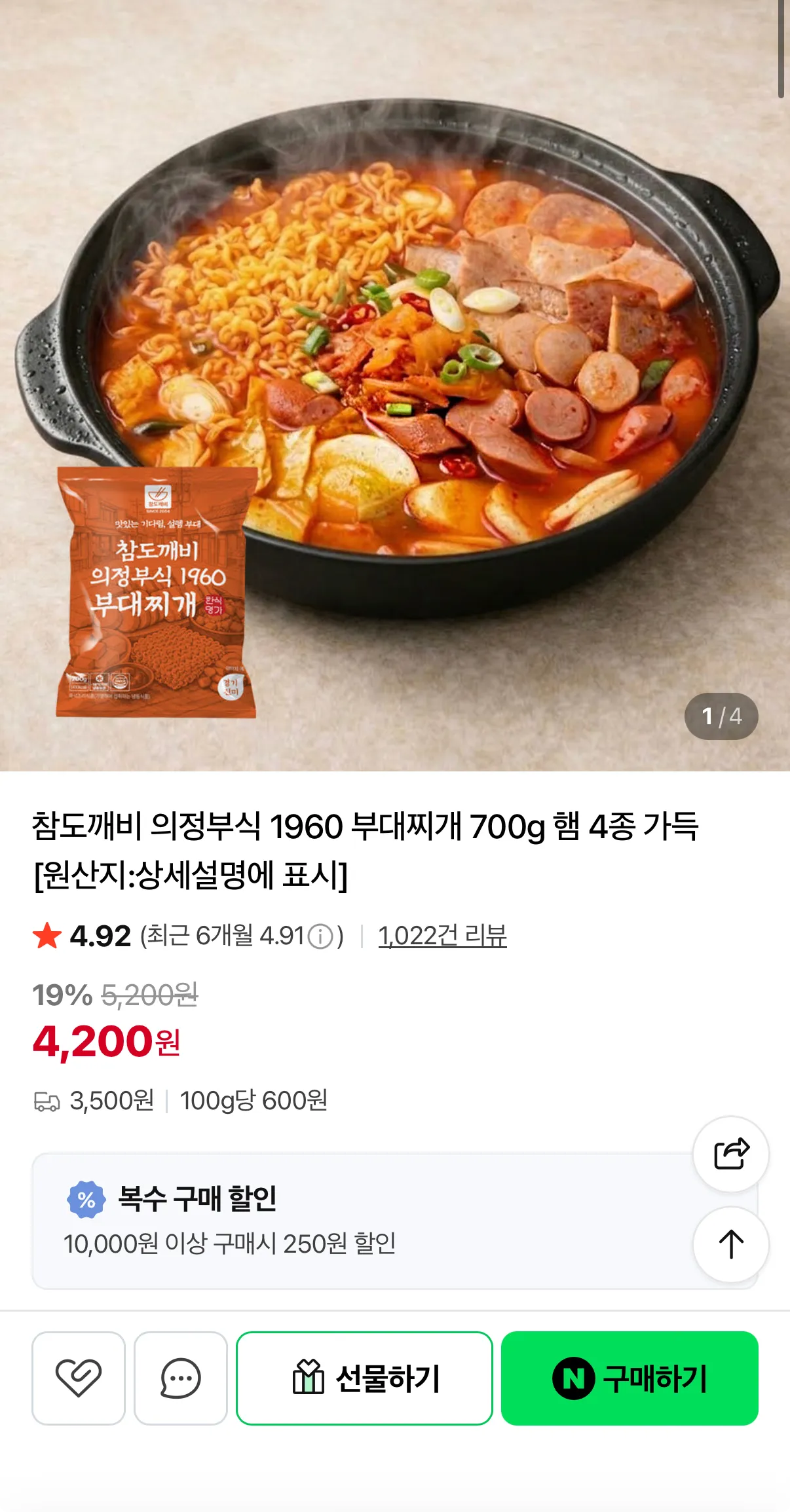Tap the 선물하기 gift button
The image size is (790, 1512).
(364, 1378)
